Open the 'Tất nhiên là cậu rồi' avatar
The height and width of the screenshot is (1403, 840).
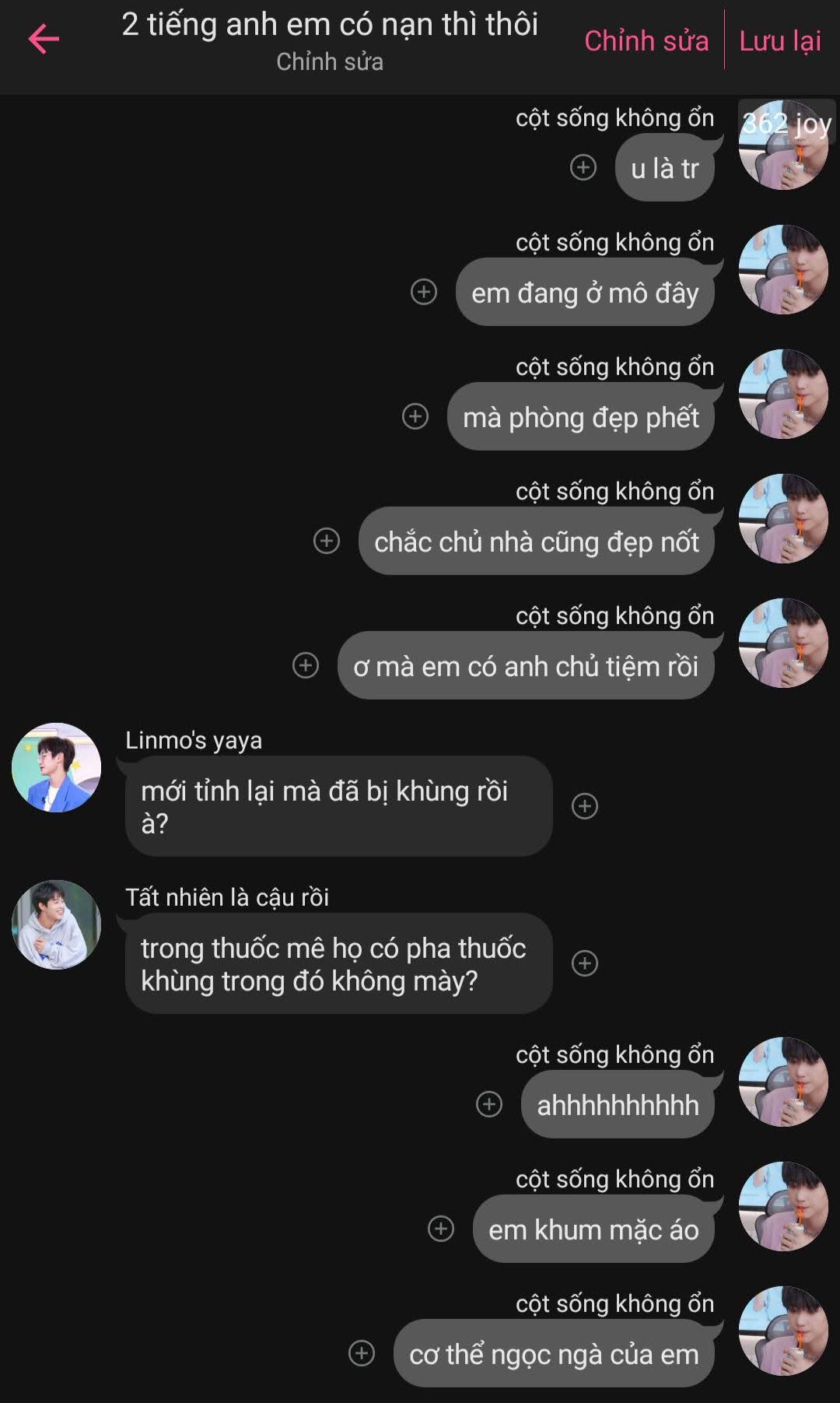(56, 924)
